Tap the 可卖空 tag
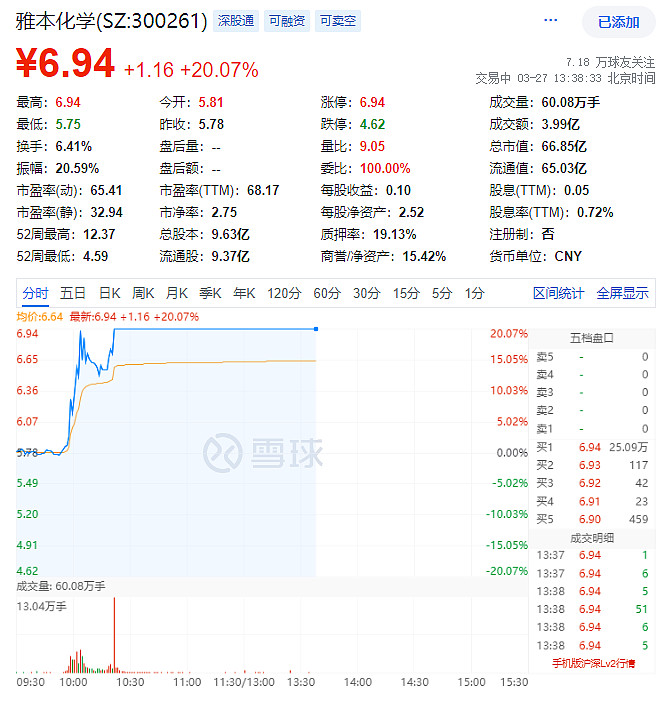 (x=337, y=21)
